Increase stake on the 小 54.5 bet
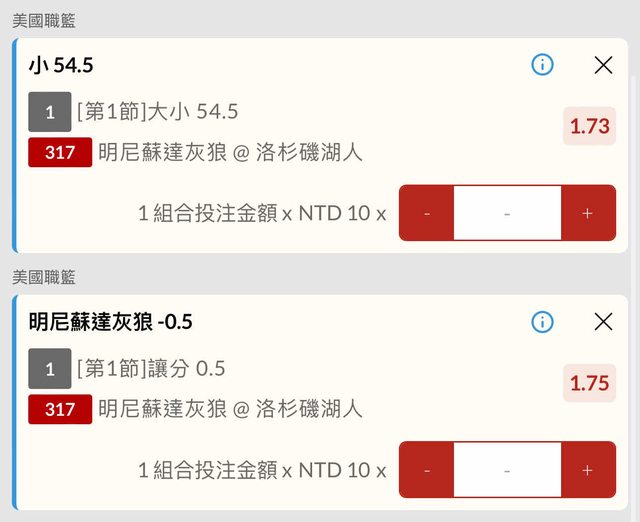The width and height of the screenshot is (640, 522). coord(587,213)
